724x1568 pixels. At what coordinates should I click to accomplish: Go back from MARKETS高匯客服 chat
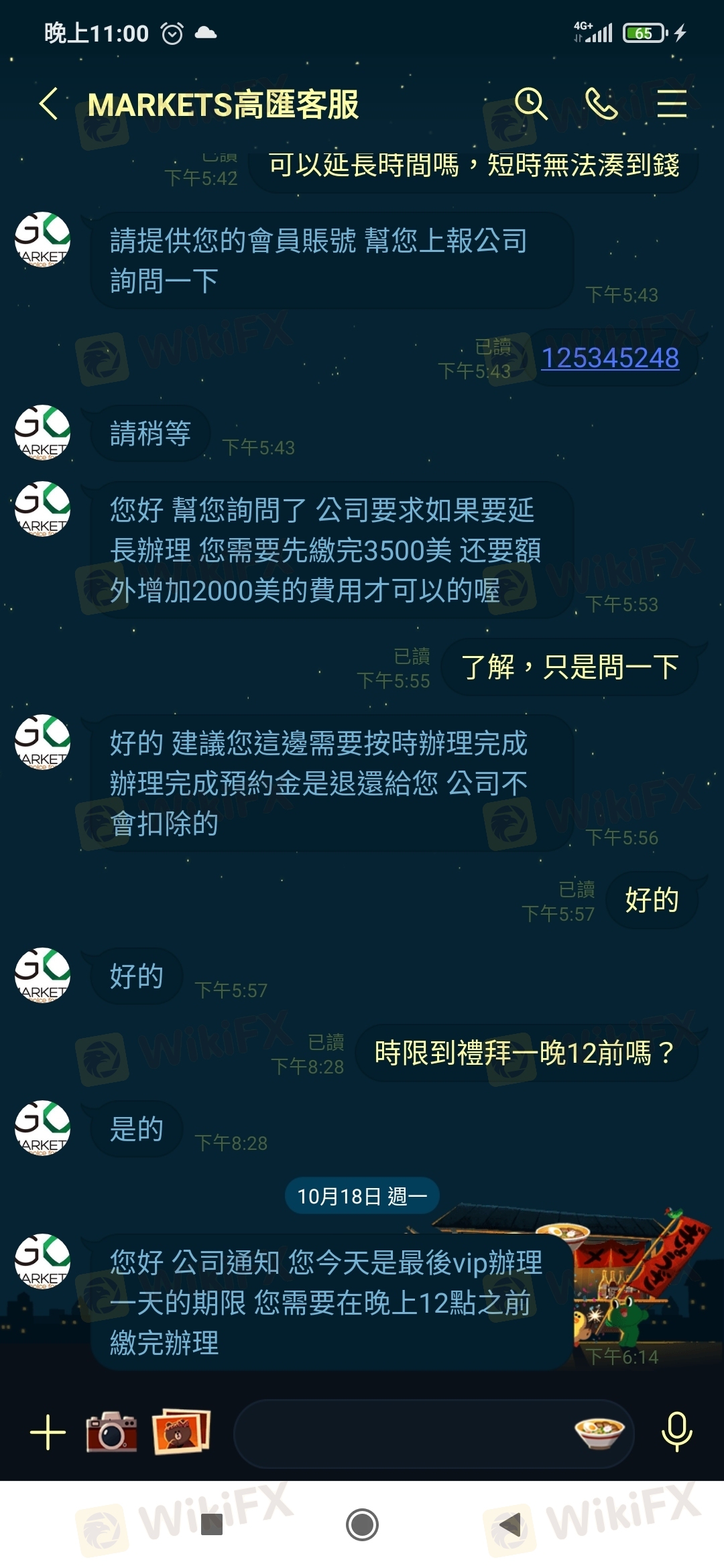[48, 105]
